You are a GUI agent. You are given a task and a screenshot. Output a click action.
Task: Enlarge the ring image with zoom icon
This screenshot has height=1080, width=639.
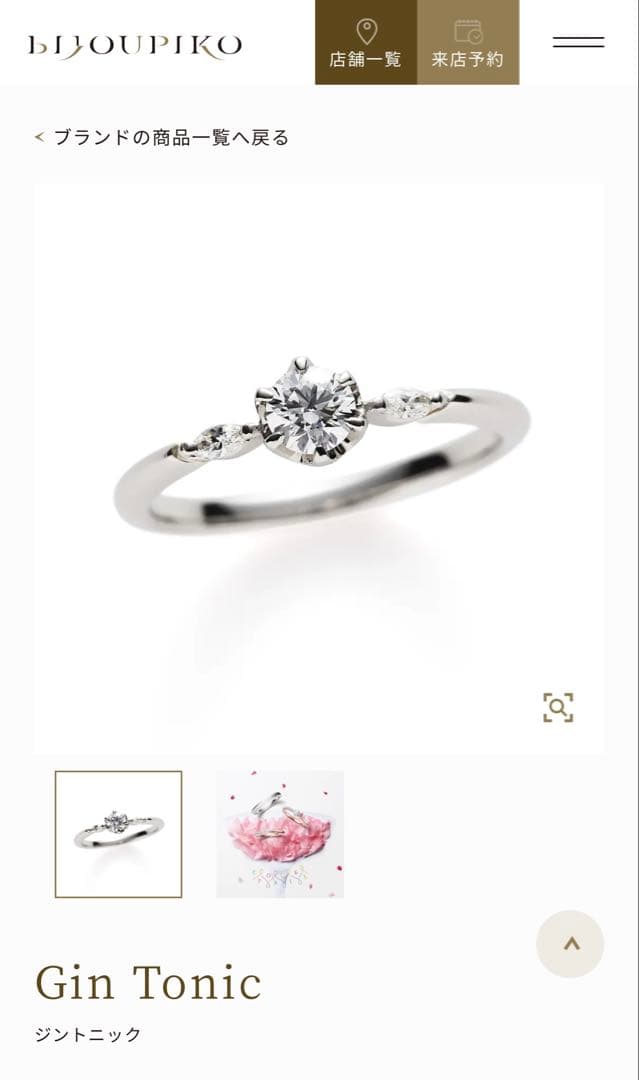tap(558, 707)
